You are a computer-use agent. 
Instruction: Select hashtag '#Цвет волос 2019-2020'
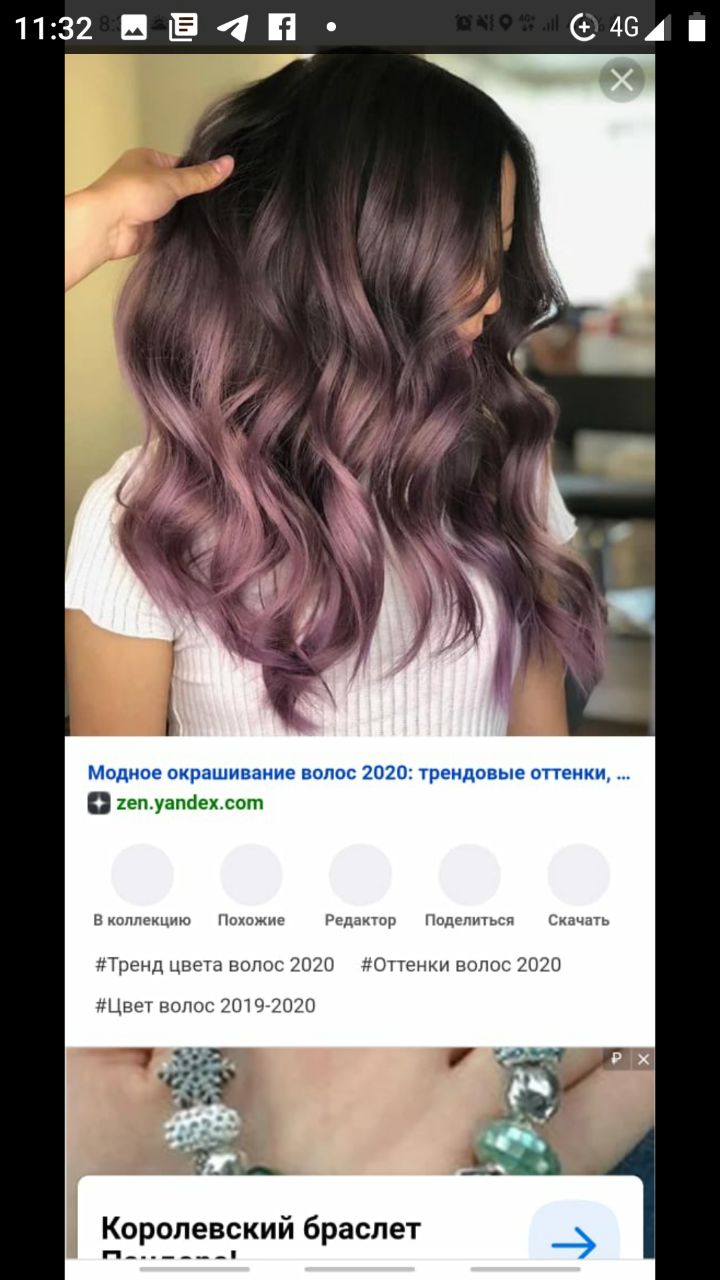[x=205, y=1006]
